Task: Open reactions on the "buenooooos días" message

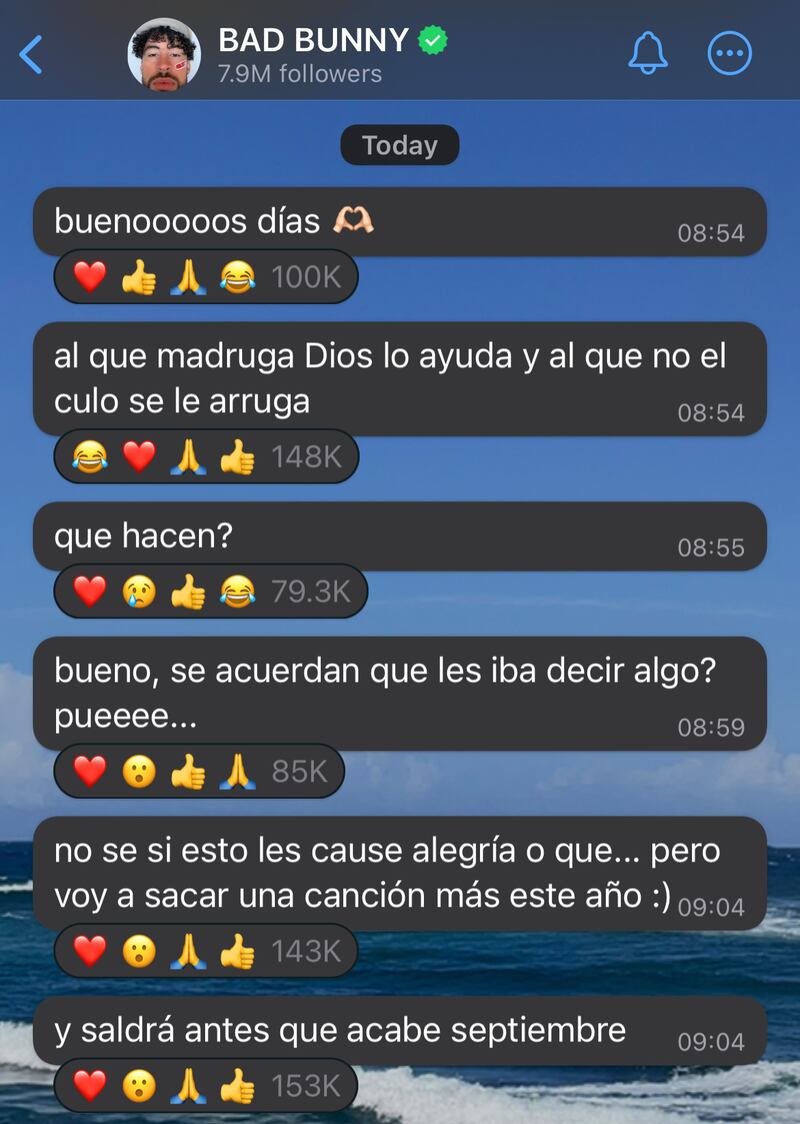Action: (x=205, y=277)
